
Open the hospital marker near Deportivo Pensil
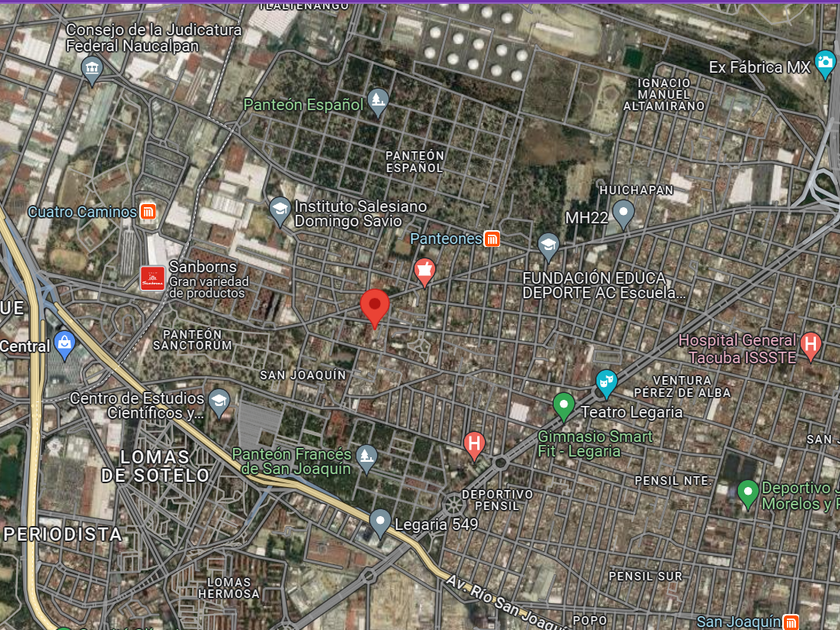click(474, 446)
